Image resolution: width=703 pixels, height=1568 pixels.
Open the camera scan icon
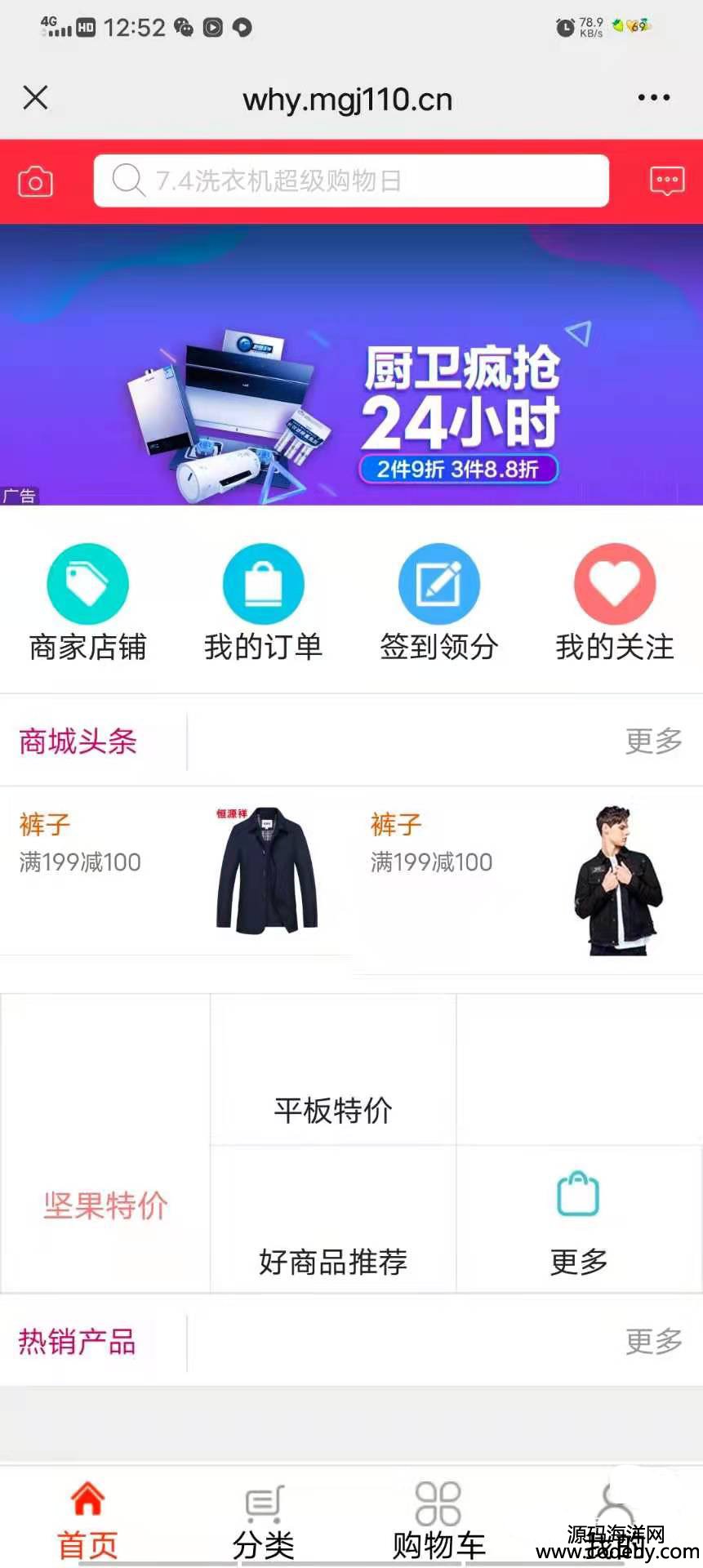[35, 181]
